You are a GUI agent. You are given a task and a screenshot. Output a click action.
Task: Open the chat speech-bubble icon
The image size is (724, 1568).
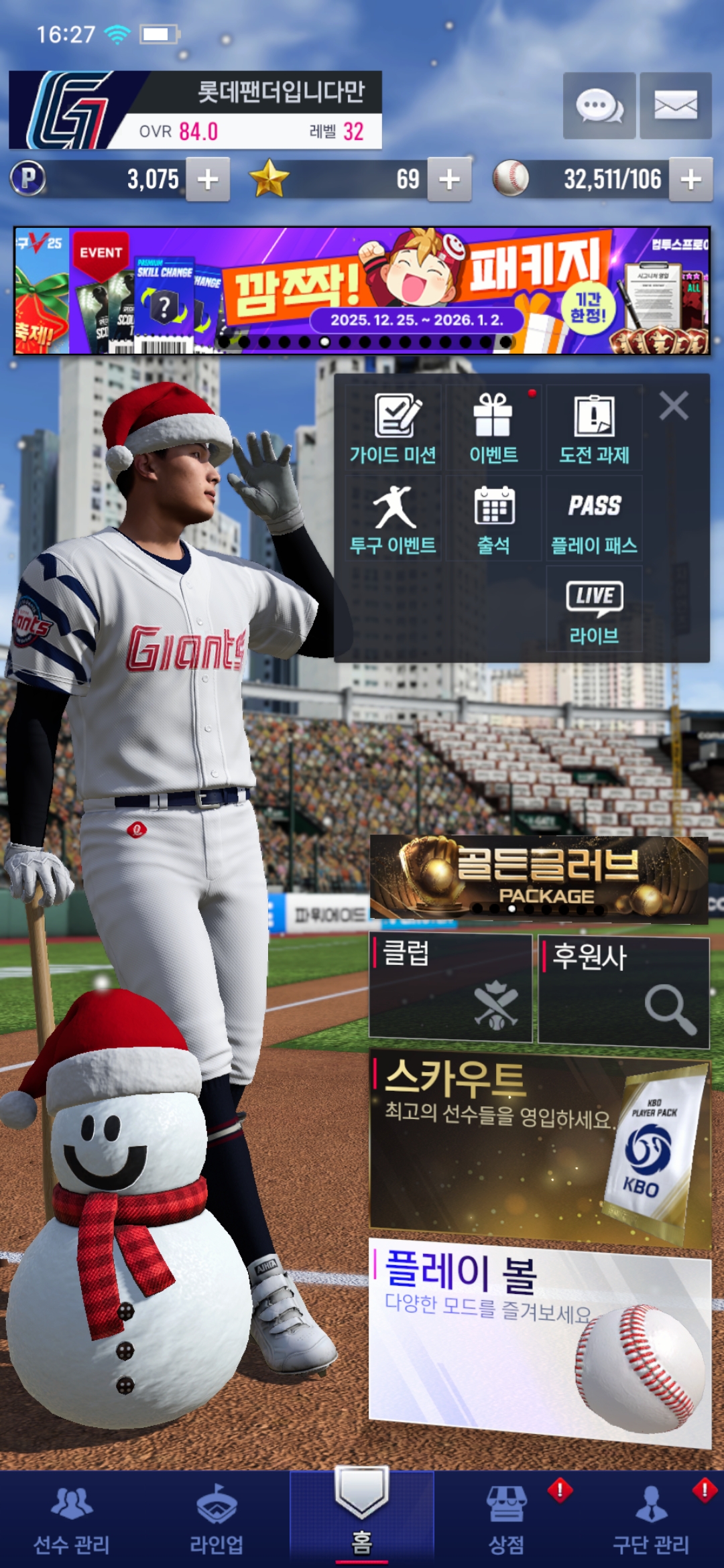click(599, 106)
